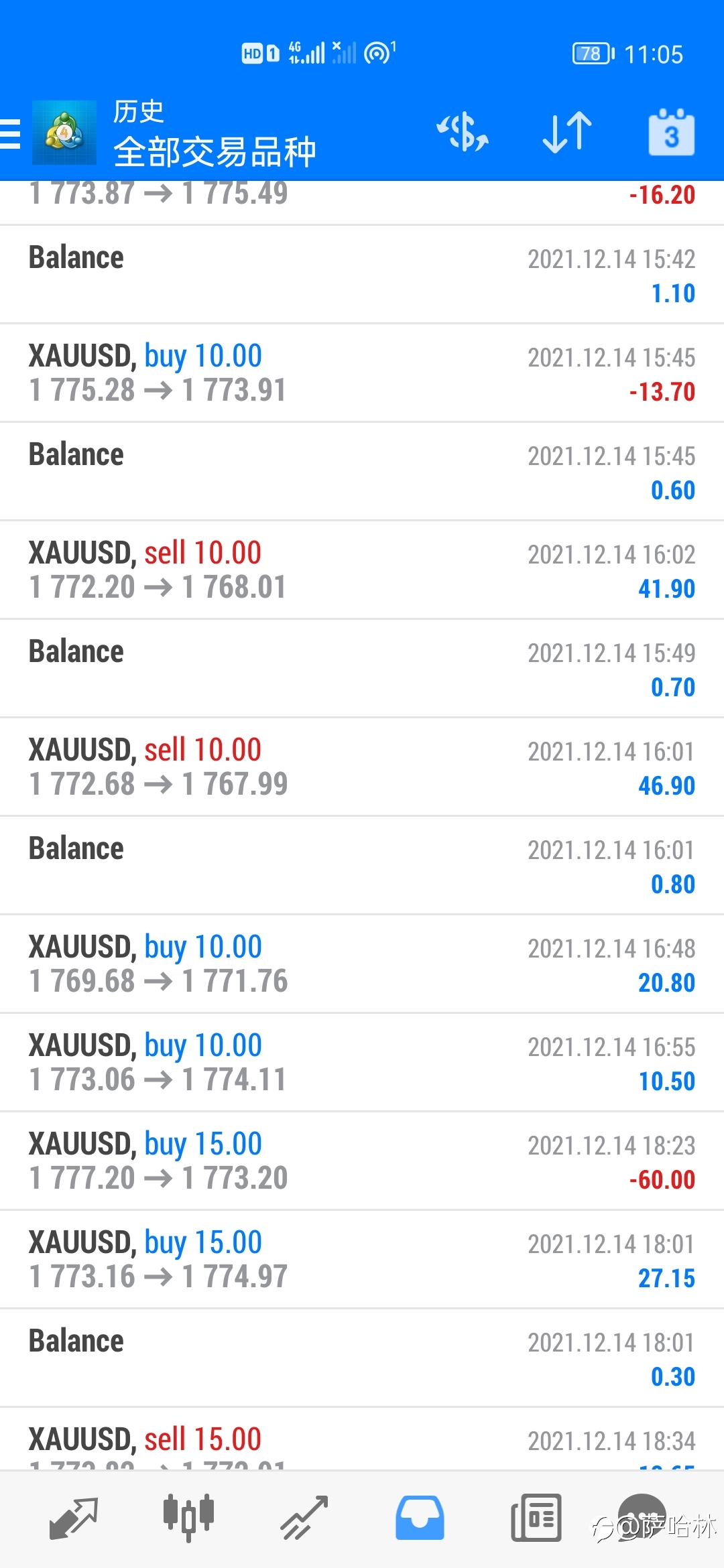Open the Balance entry of 0.80
This screenshot has width=724, height=1568.
coord(362,866)
